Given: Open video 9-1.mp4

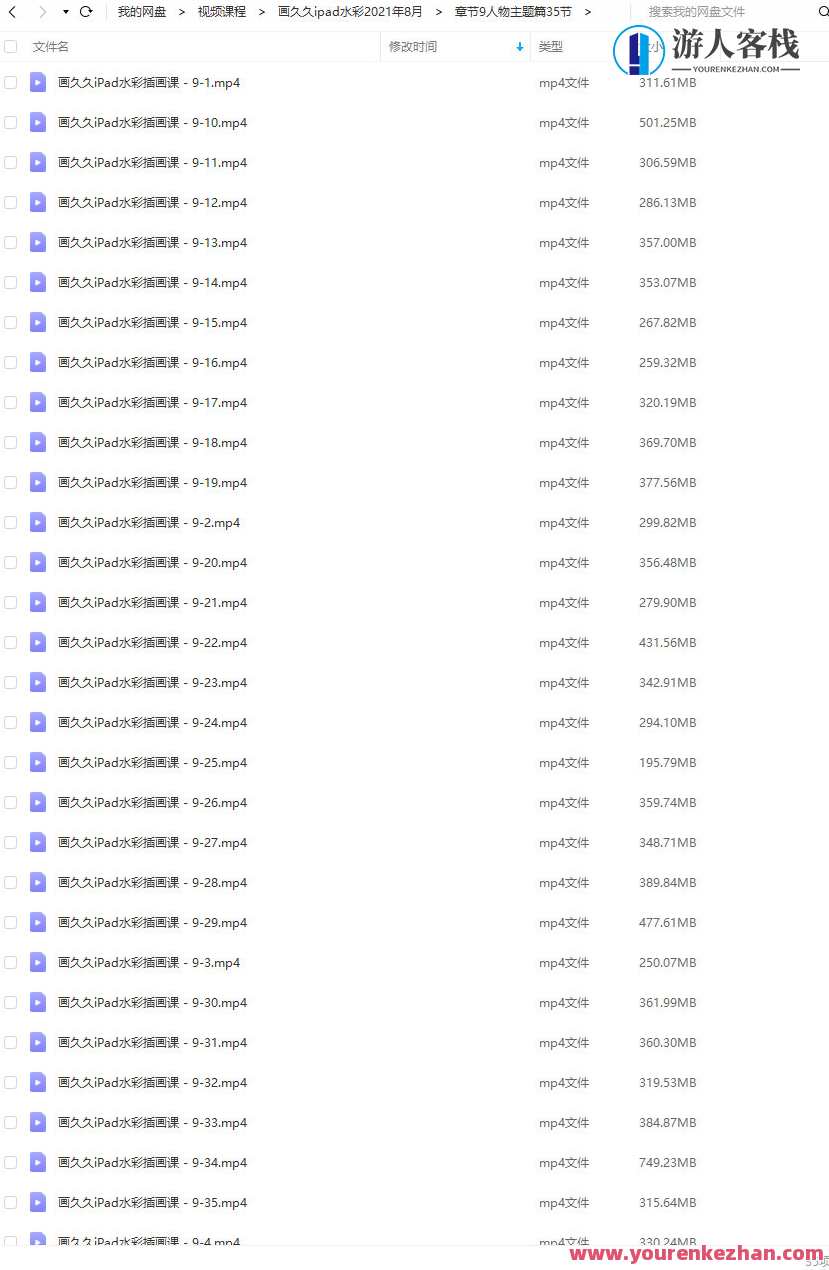Looking at the screenshot, I should tap(148, 83).
